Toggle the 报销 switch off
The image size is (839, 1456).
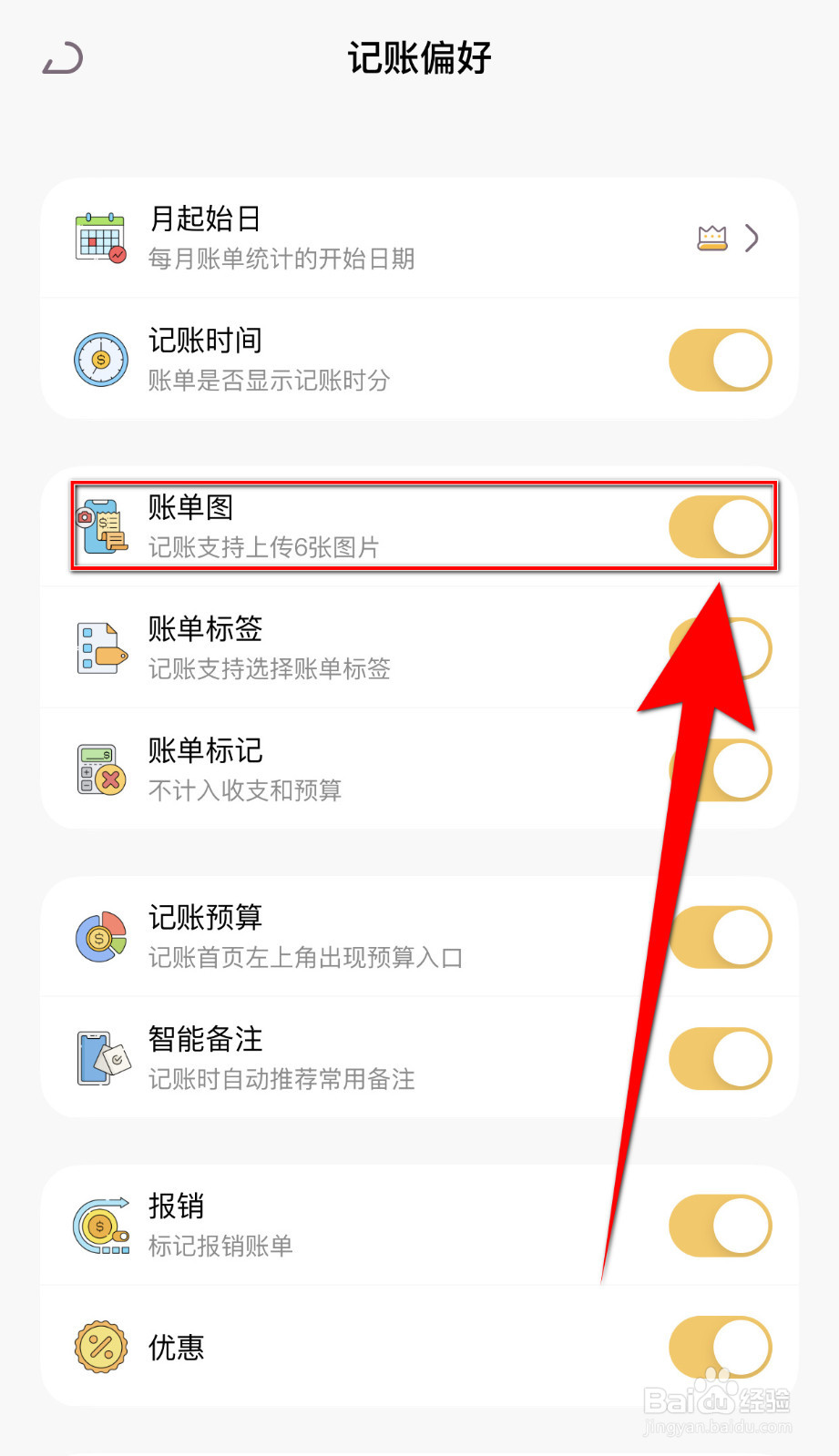pyautogui.click(x=720, y=1226)
